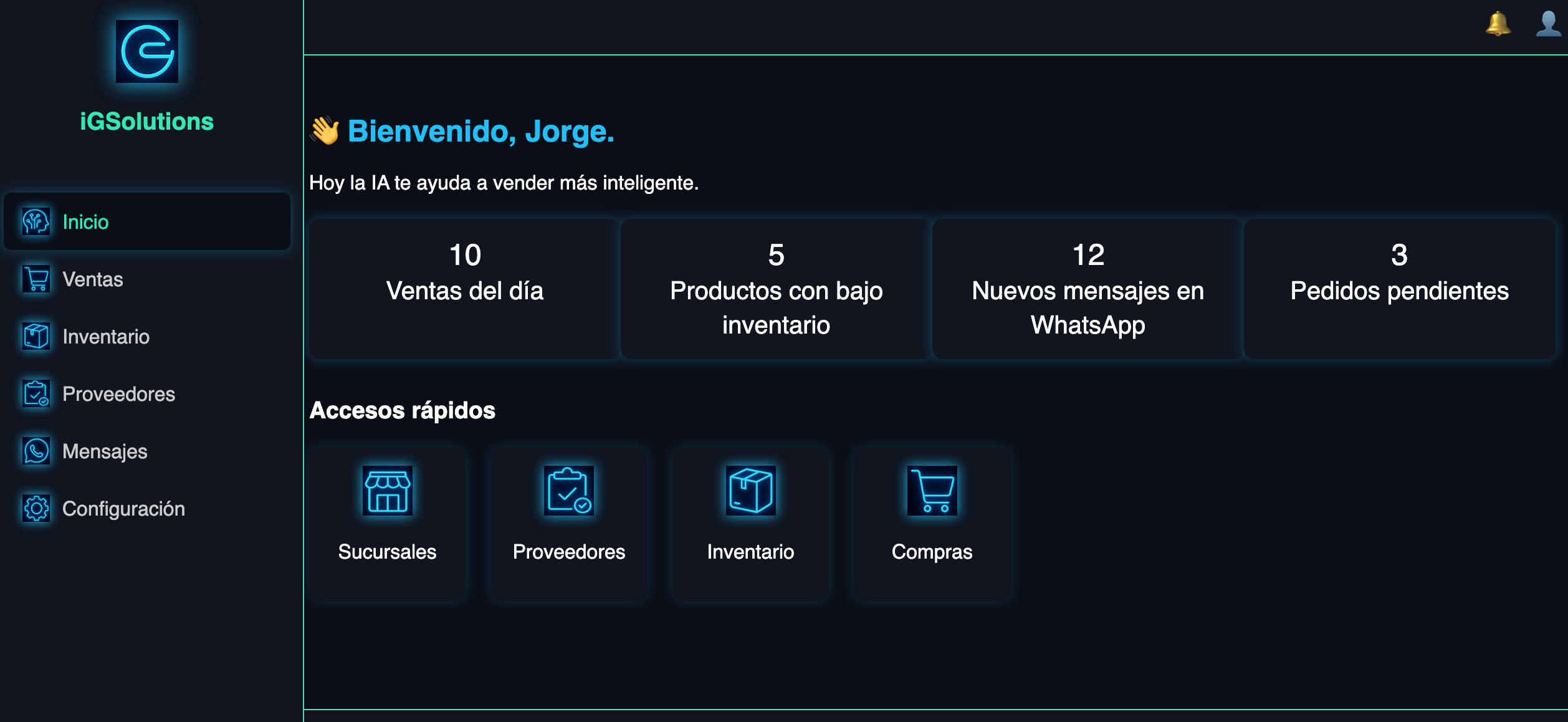The width and height of the screenshot is (1568, 722).
Task: Go to Compras quick access
Action: [932, 523]
